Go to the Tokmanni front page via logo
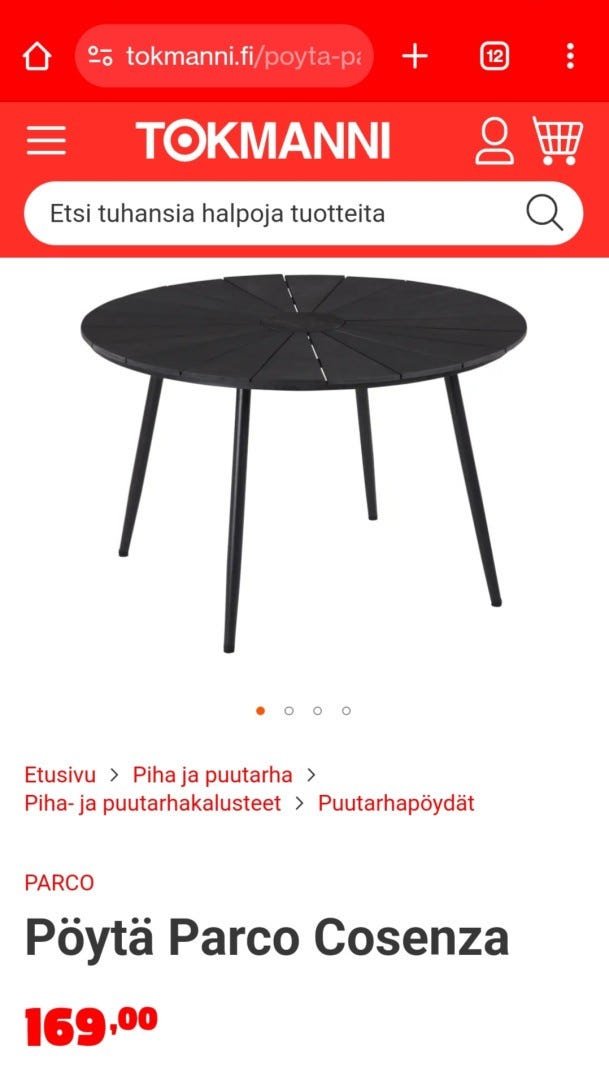Image resolution: width=609 pixels, height=1080 pixels. 263,141
